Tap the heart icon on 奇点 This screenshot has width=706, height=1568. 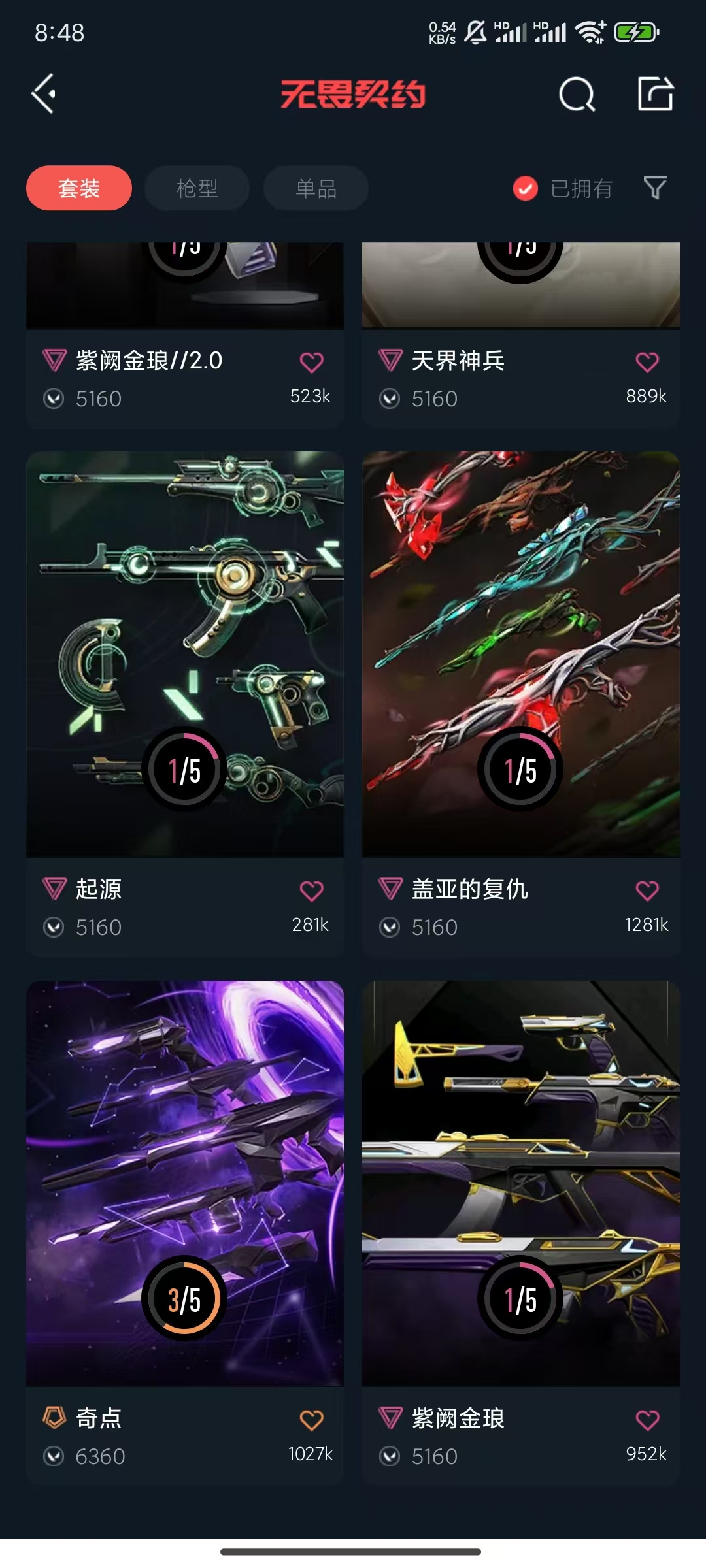(x=312, y=1420)
